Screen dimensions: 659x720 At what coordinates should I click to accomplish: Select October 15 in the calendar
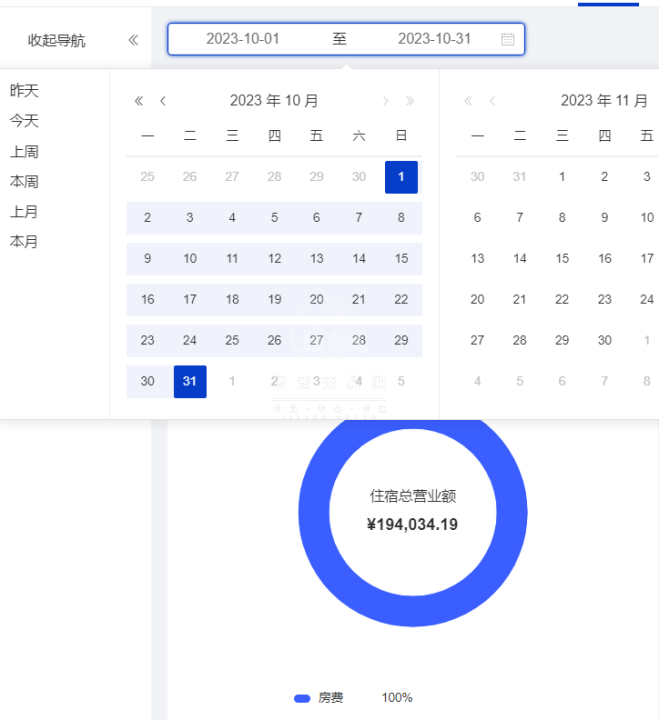pyautogui.click(x=401, y=258)
